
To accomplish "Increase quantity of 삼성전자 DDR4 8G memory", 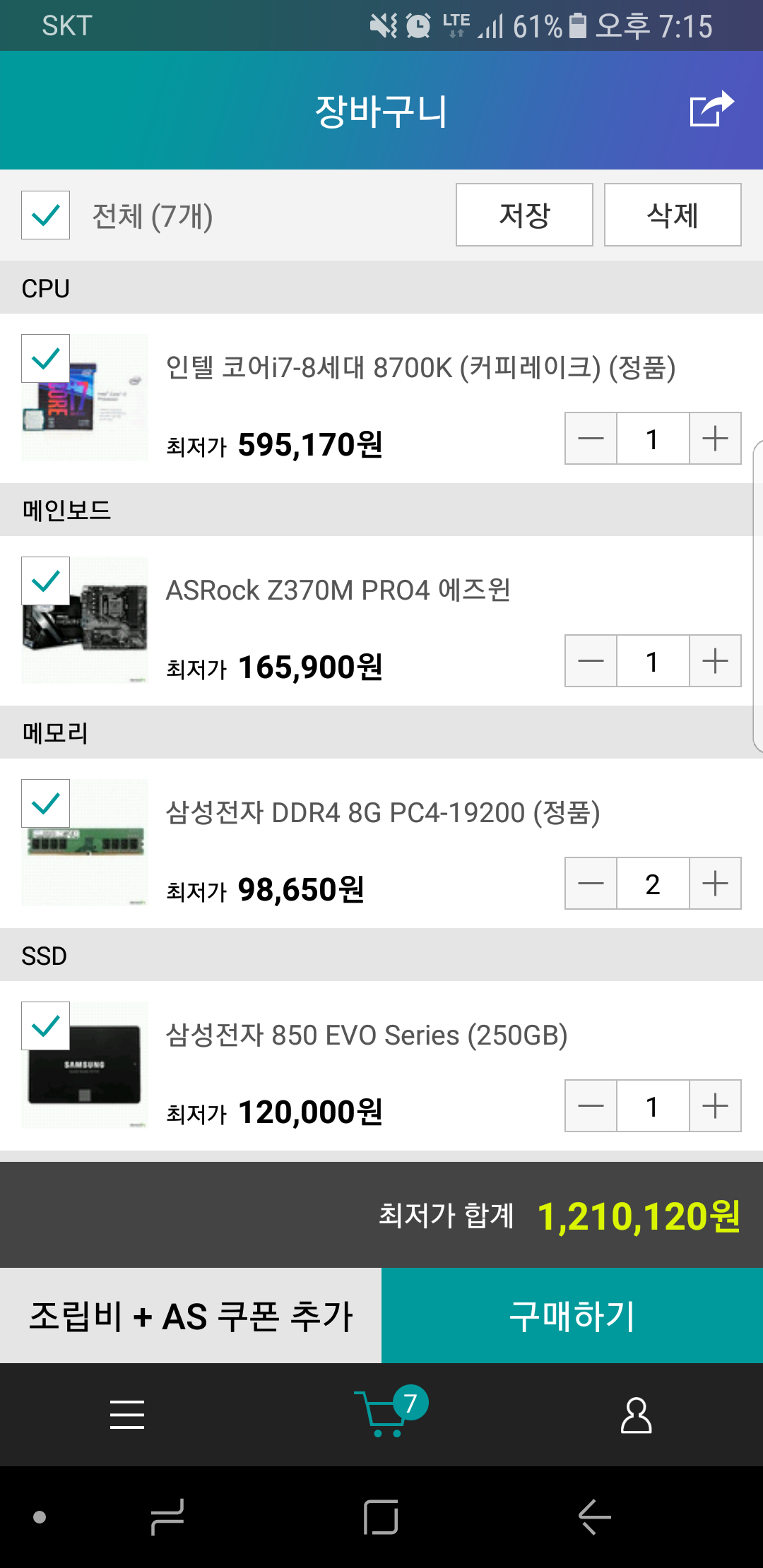I will point(715,884).
